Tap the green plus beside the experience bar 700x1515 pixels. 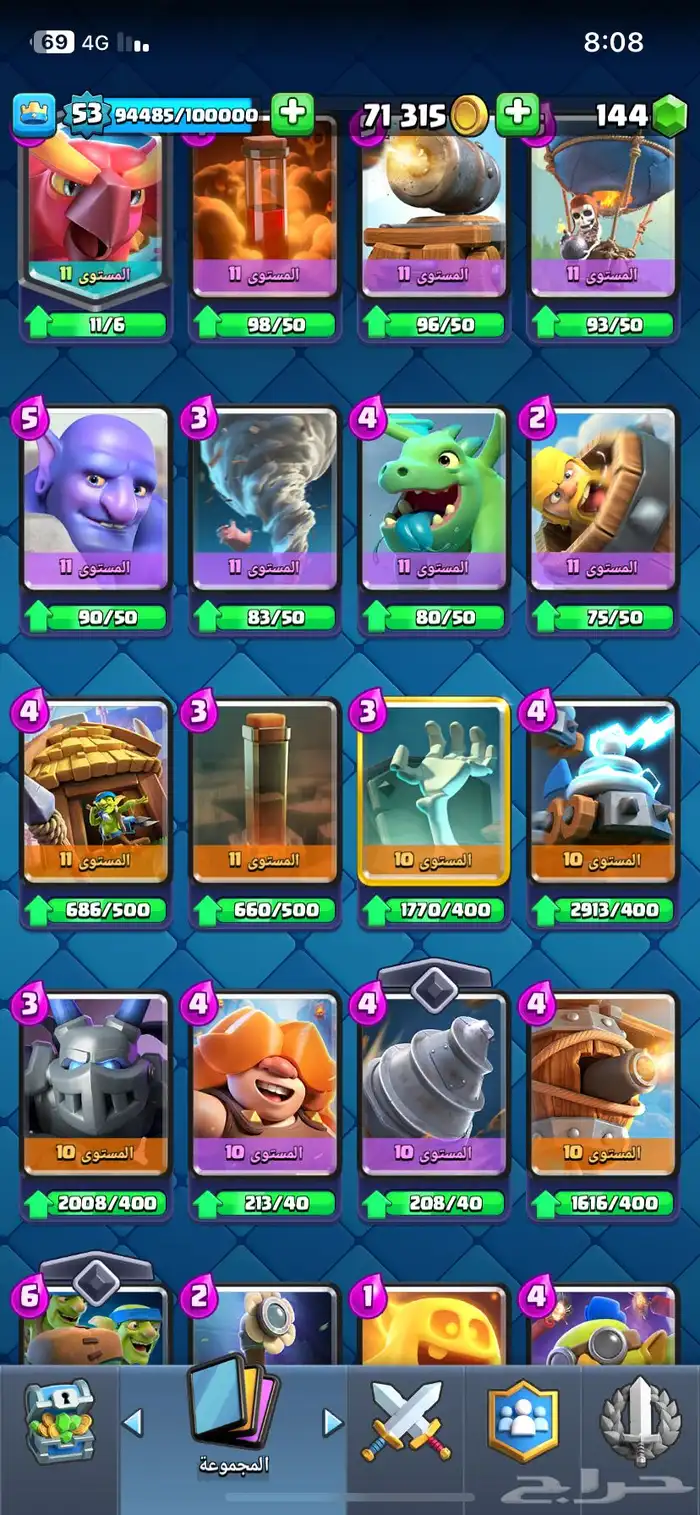pyautogui.click(x=292, y=114)
